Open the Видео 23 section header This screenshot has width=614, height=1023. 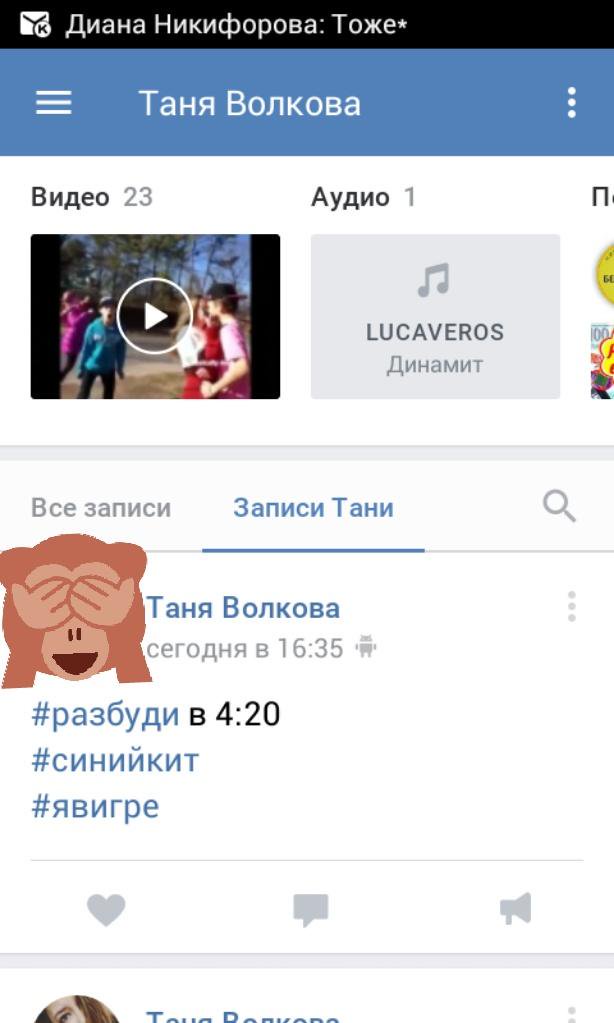click(x=92, y=197)
